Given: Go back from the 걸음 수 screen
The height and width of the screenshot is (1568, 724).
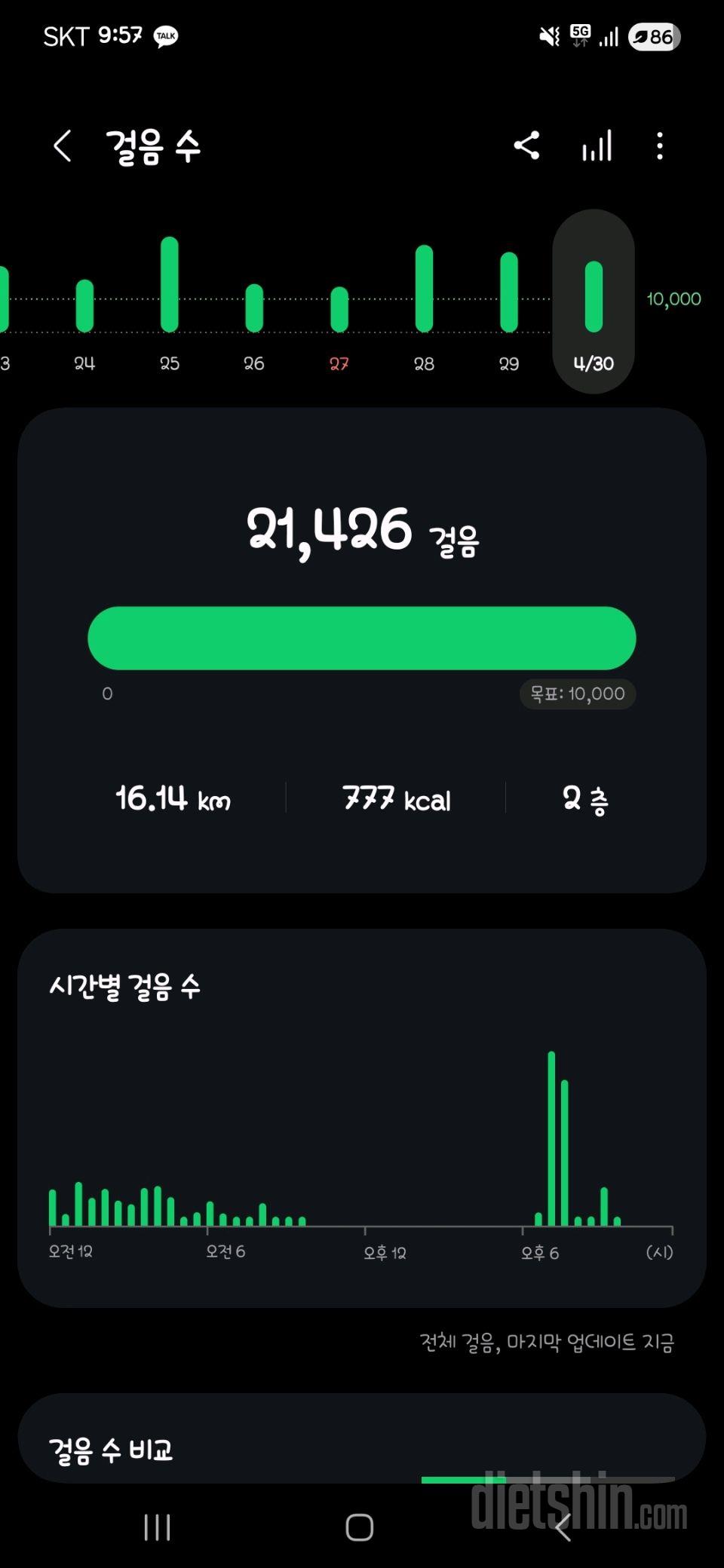Looking at the screenshot, I should coord(63,145).
